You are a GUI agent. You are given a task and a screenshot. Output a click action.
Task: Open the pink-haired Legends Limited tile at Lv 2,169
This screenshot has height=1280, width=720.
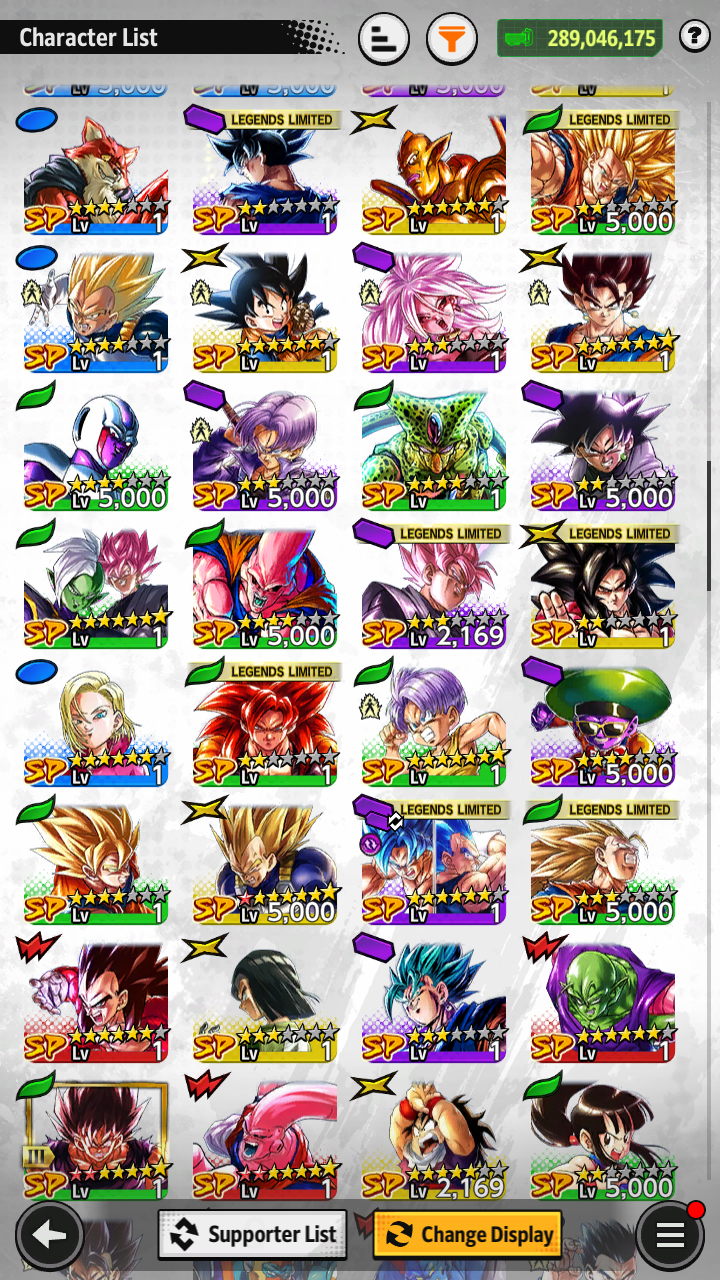click(434, 590)
